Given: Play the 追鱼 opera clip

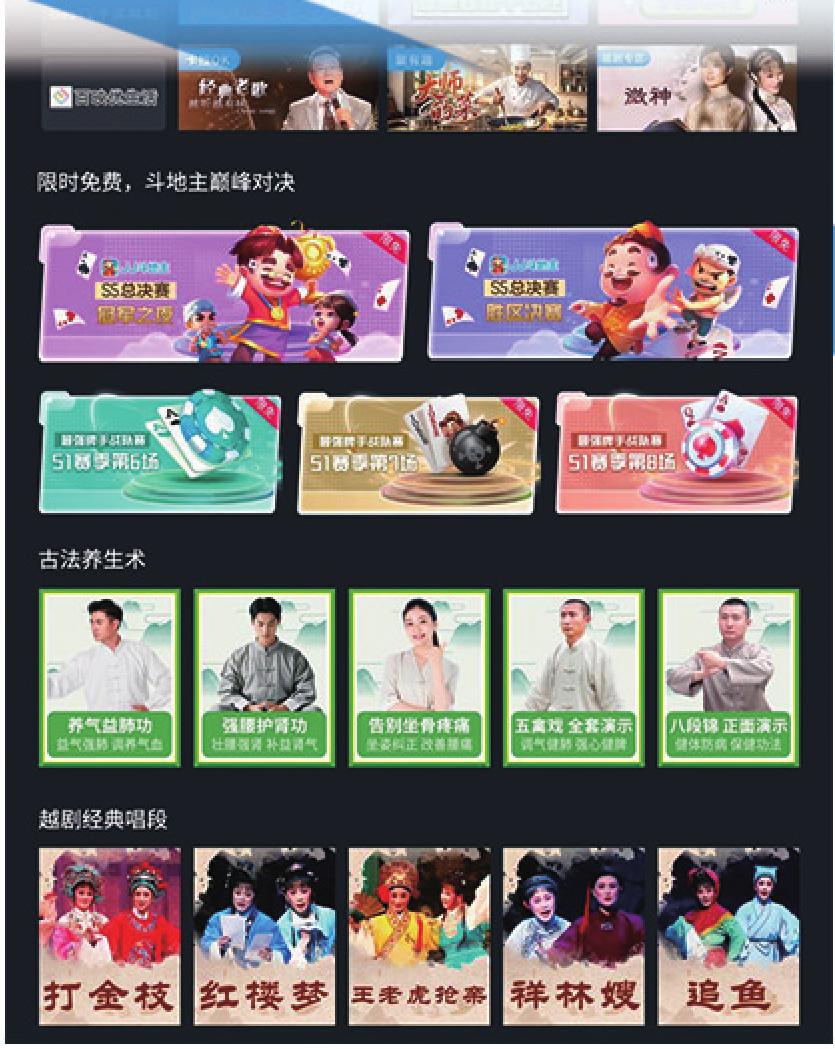Looking at the screenshot, I should click(x=728, y=936).
